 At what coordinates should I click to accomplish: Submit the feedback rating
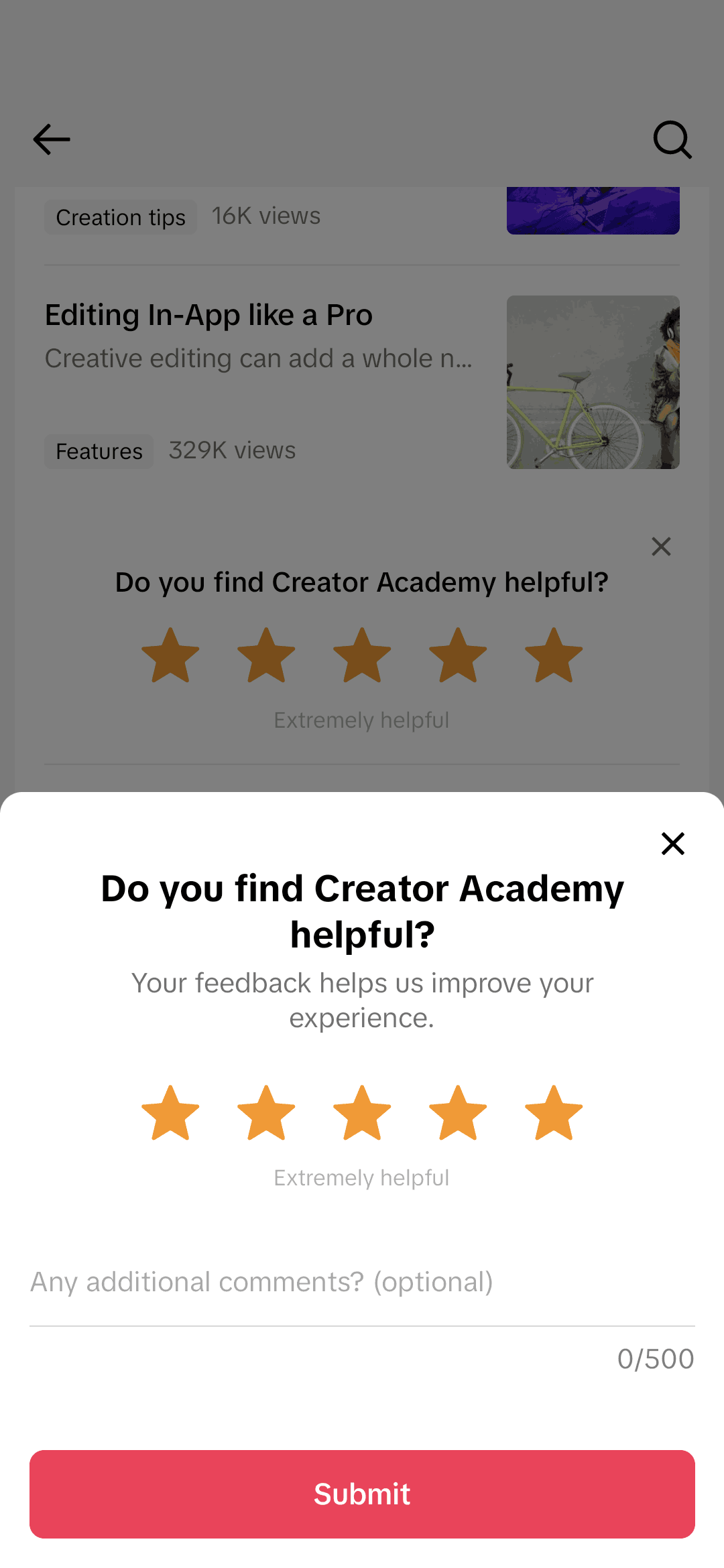362,1494
